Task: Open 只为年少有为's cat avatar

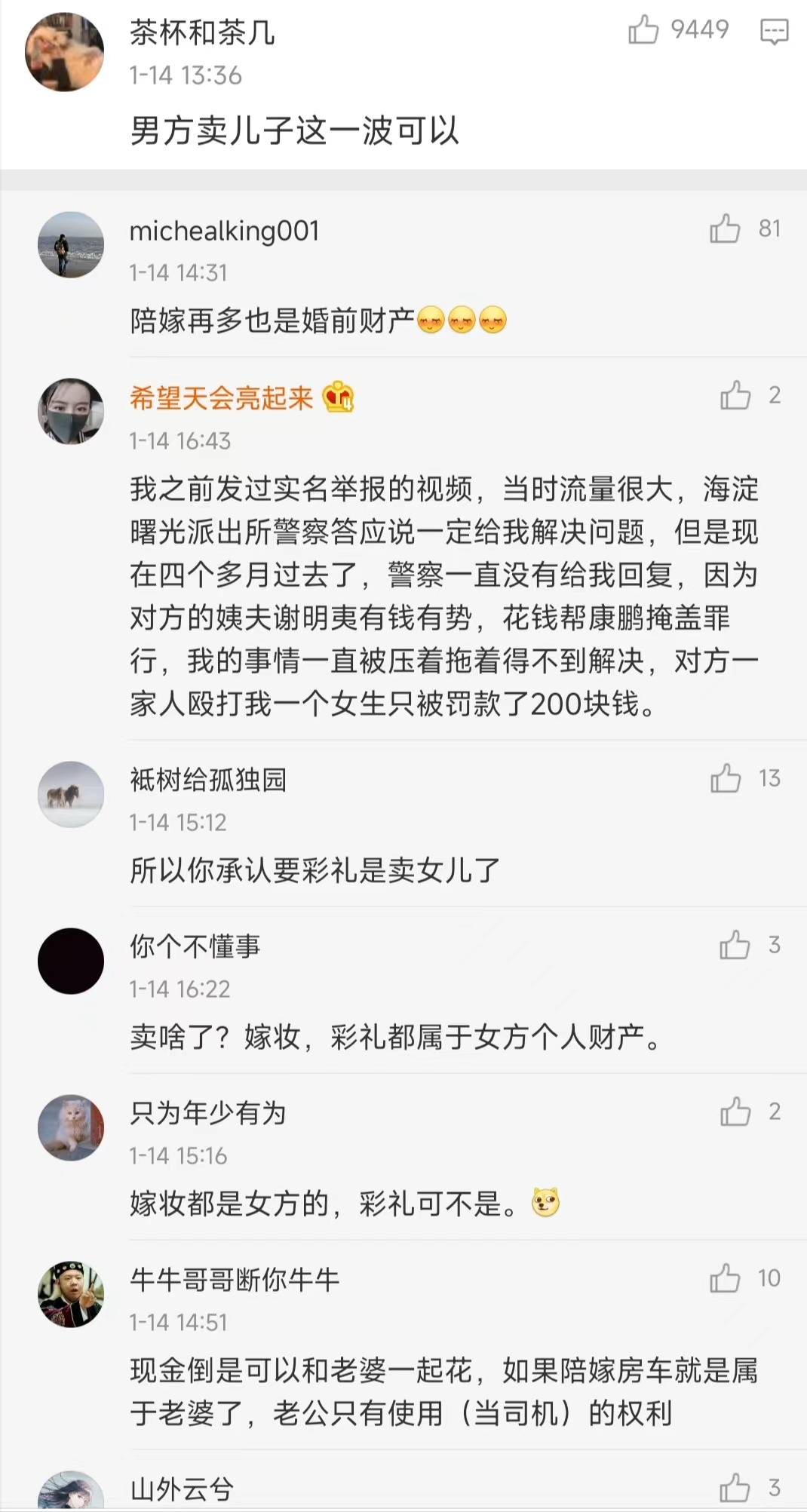Action: pyautogui.click(x=71, y=1127)
